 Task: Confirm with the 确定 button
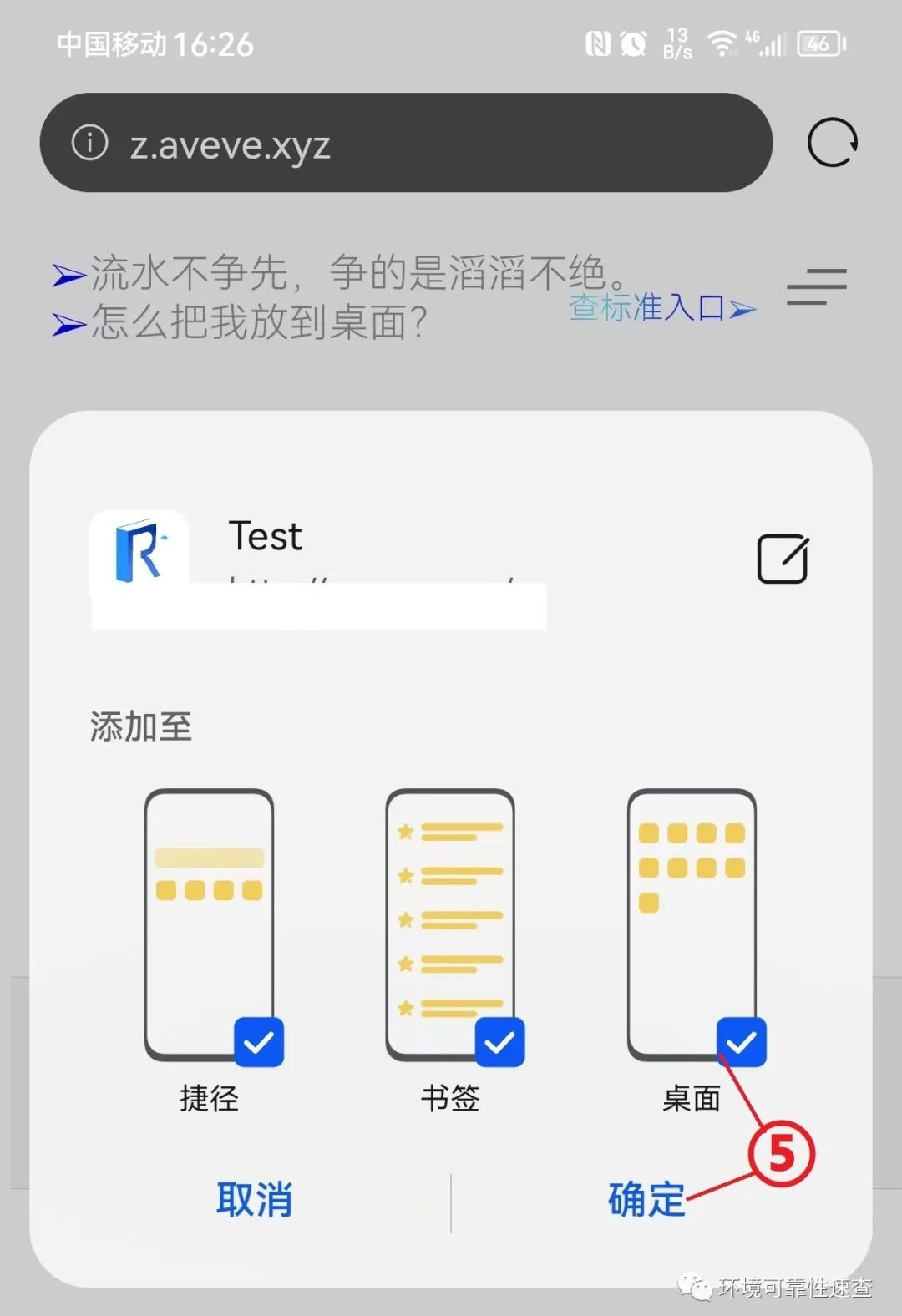(646, 1200)
